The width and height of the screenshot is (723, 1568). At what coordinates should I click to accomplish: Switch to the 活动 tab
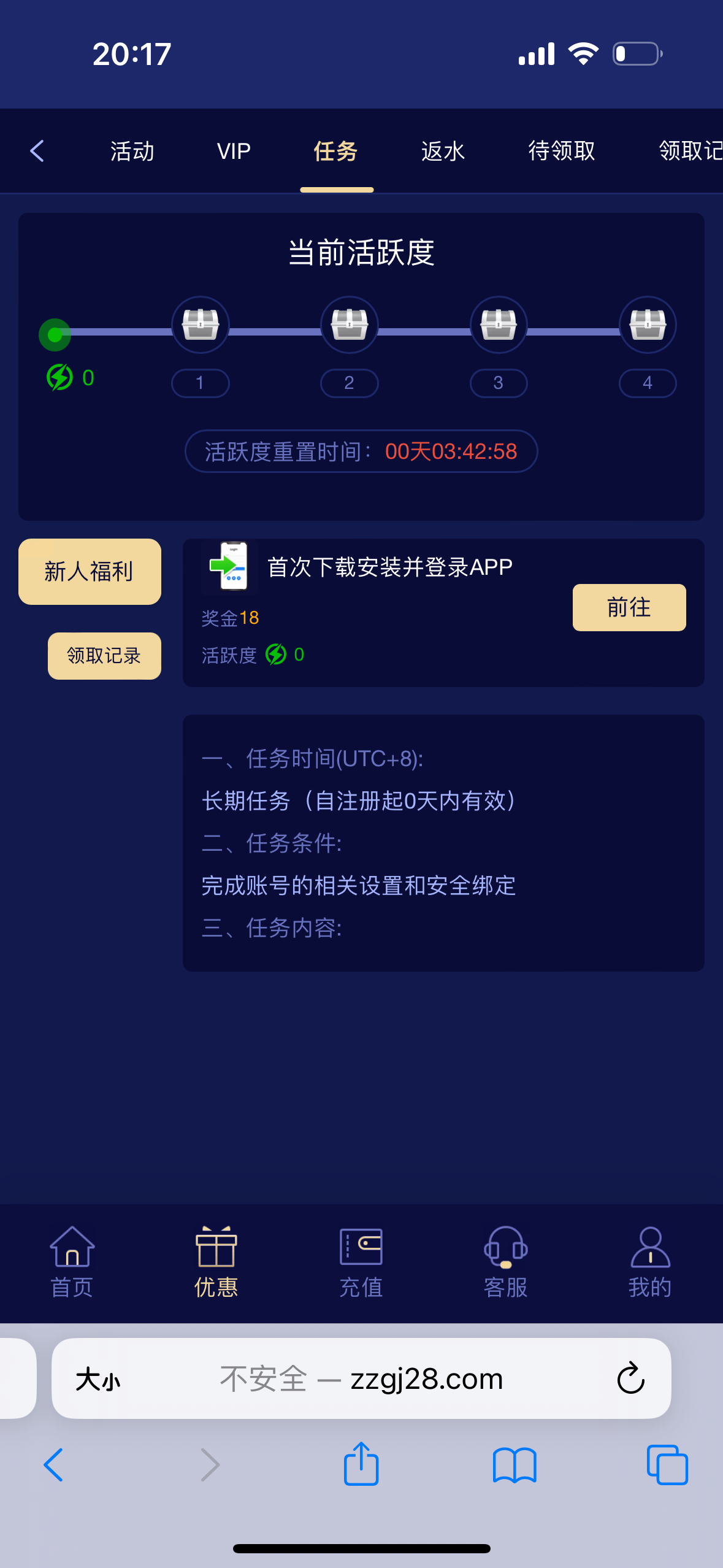point(132,151)
